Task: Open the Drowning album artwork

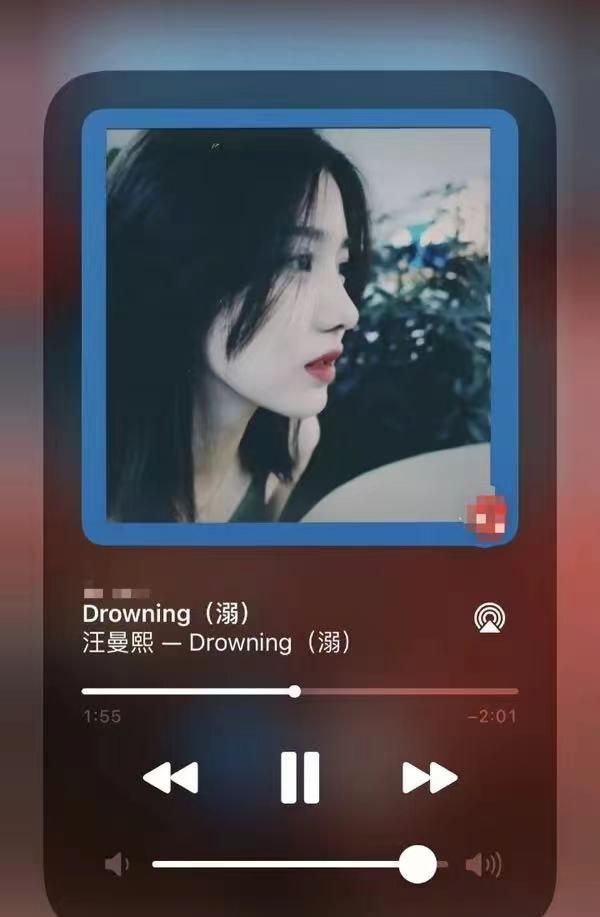Action: [x=299, y=326]
